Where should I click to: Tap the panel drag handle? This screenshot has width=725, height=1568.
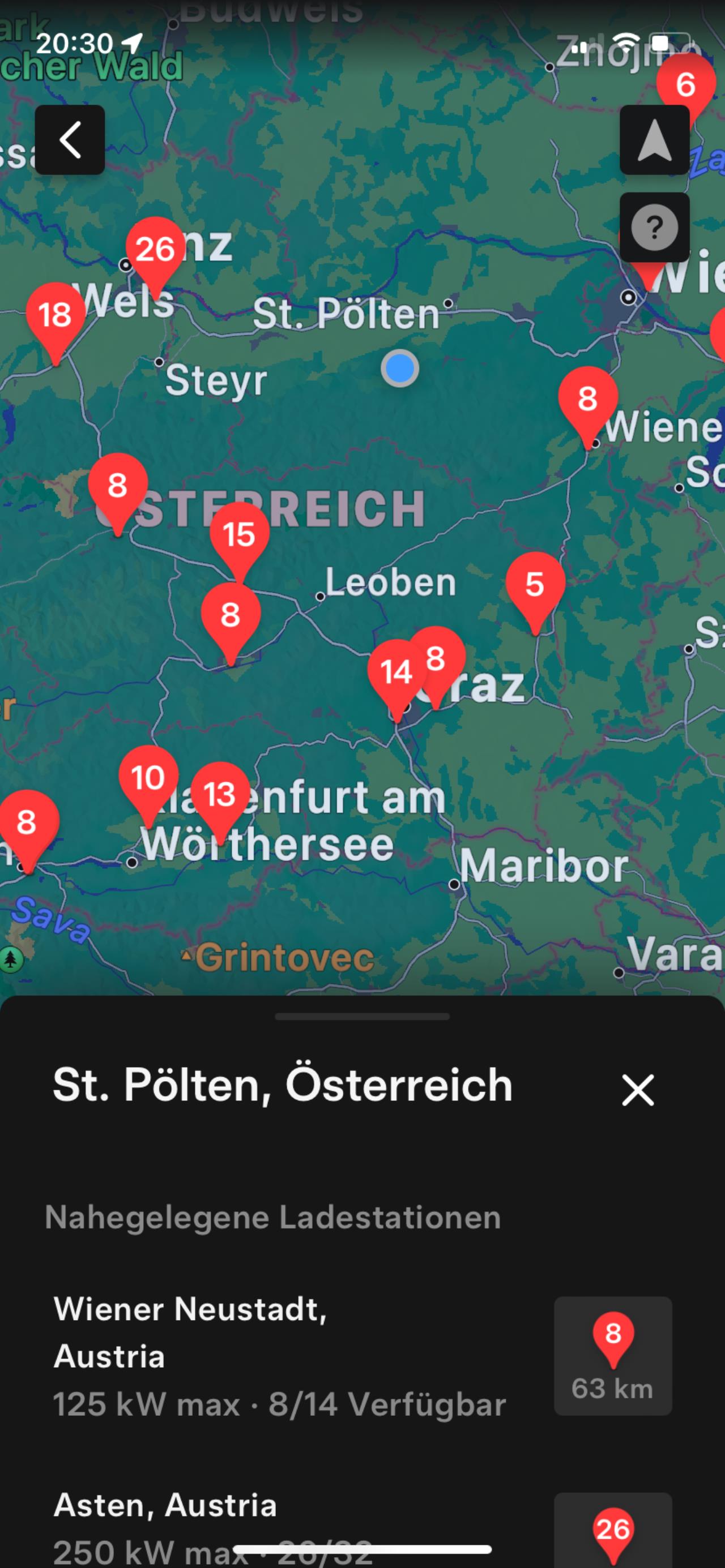pos(362,1017)
